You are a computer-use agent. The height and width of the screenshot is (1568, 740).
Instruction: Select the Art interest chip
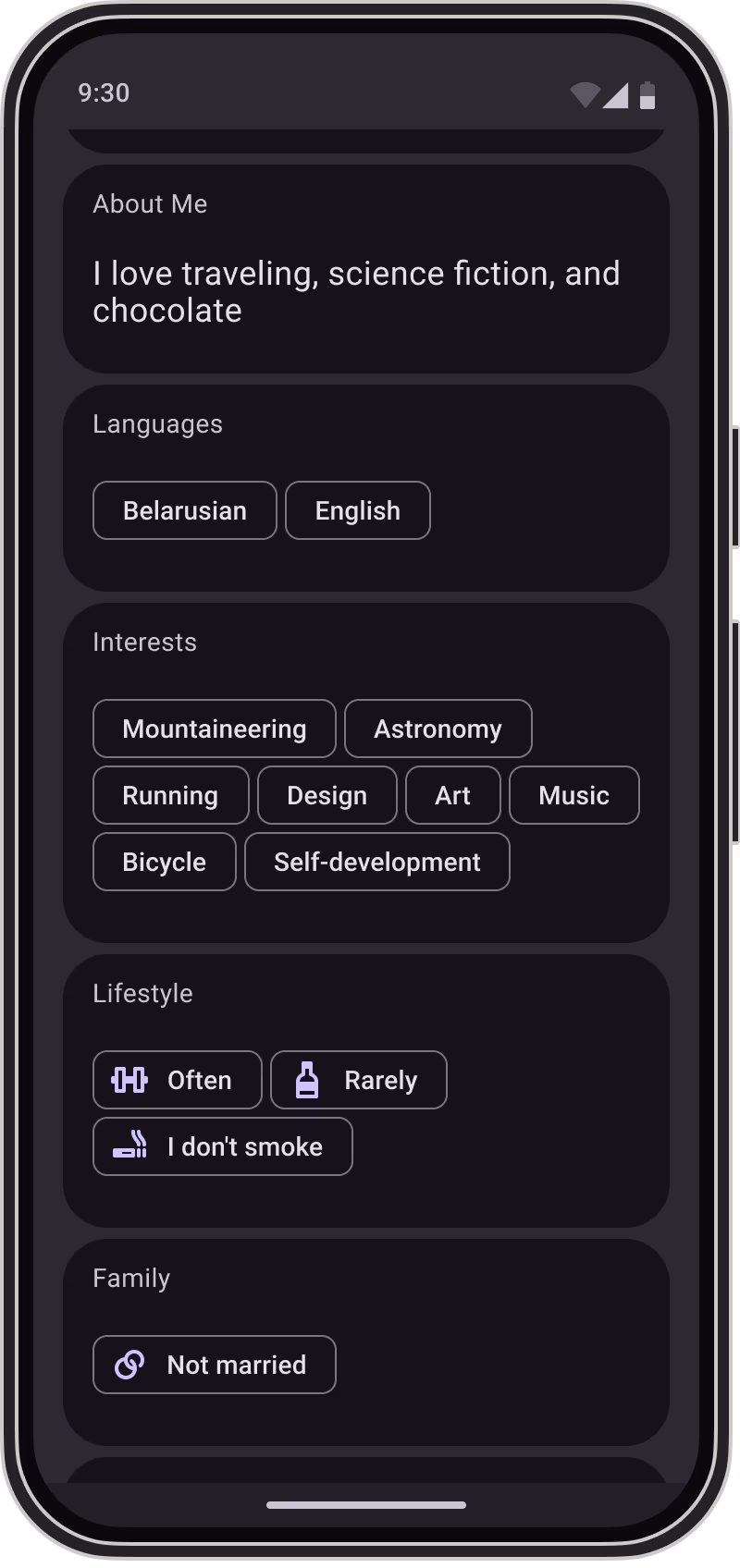(453, 795)
